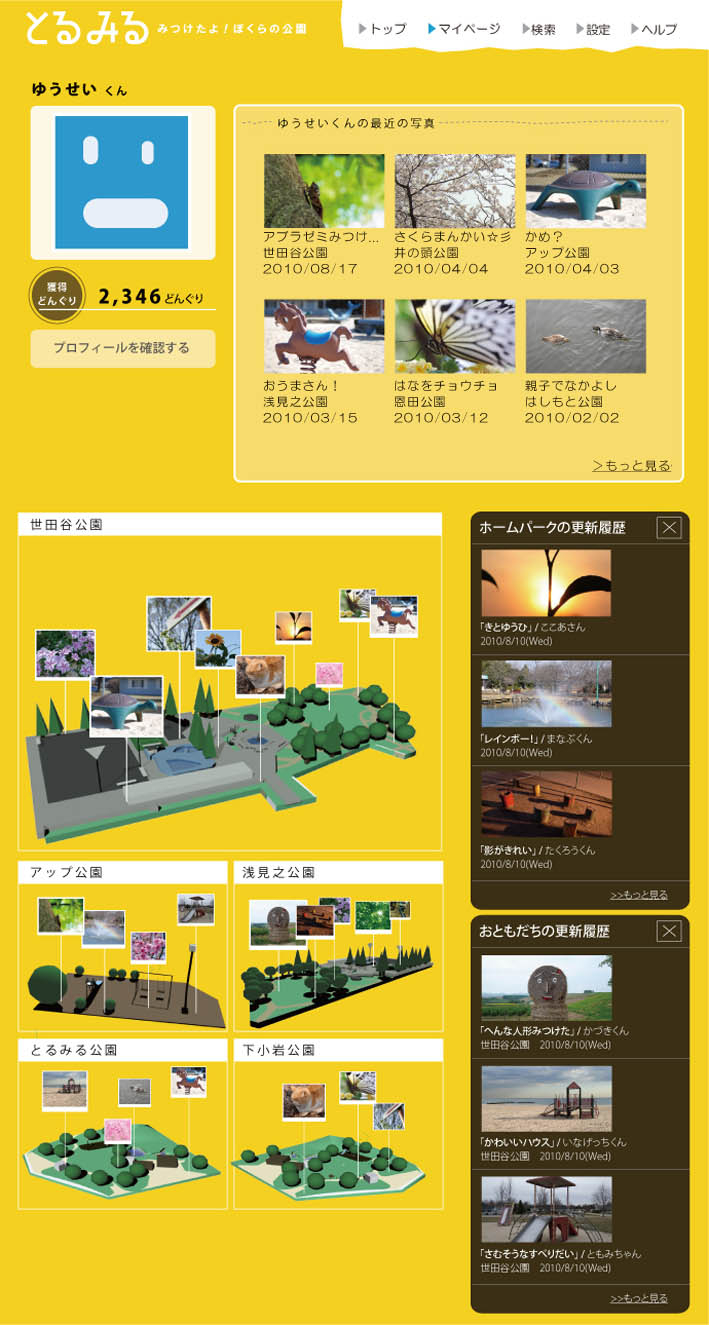Tap the プロフィールを確認する button
This screenshot has width=709, height=1325.
click(x=122, y=348)
